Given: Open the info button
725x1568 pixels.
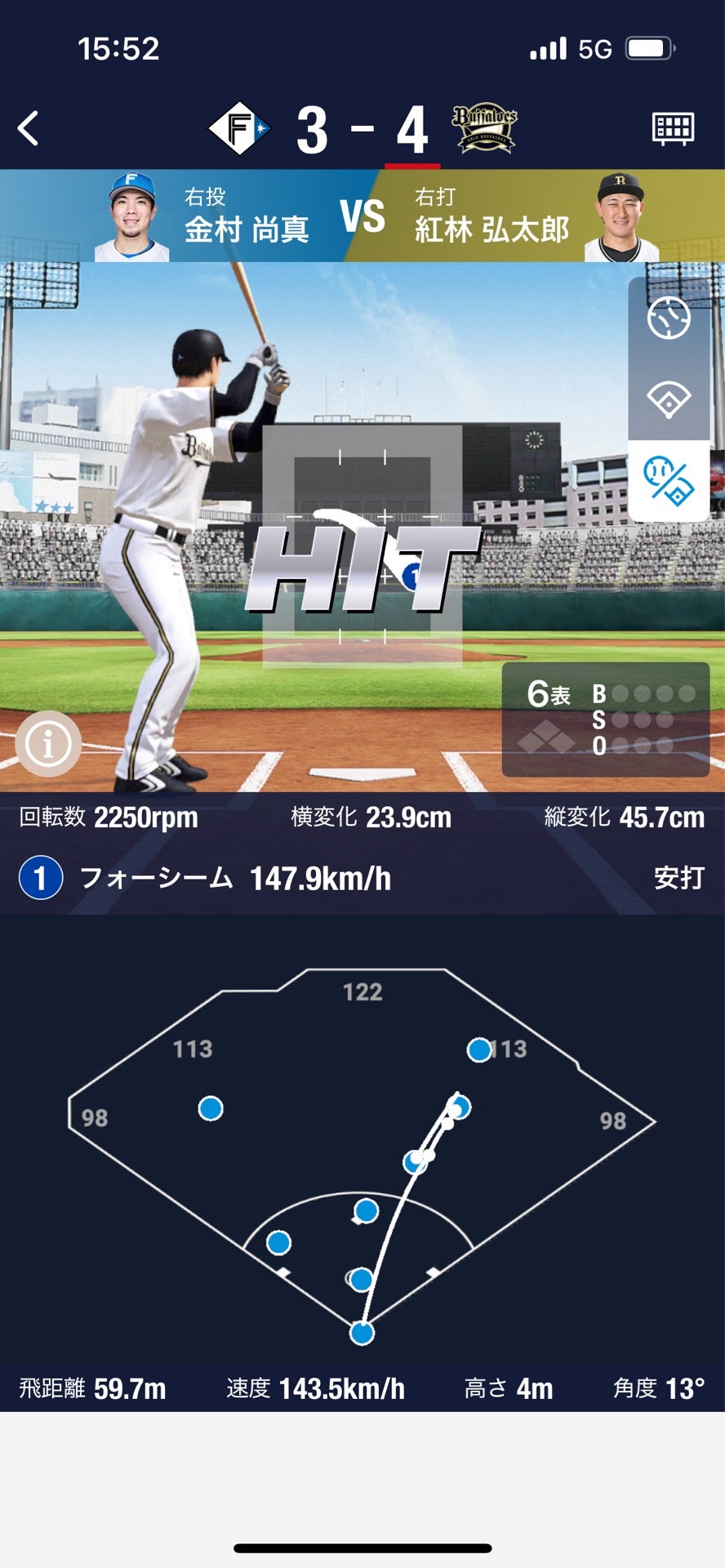Looking at the screenshot, I should [x=48, y=743].
